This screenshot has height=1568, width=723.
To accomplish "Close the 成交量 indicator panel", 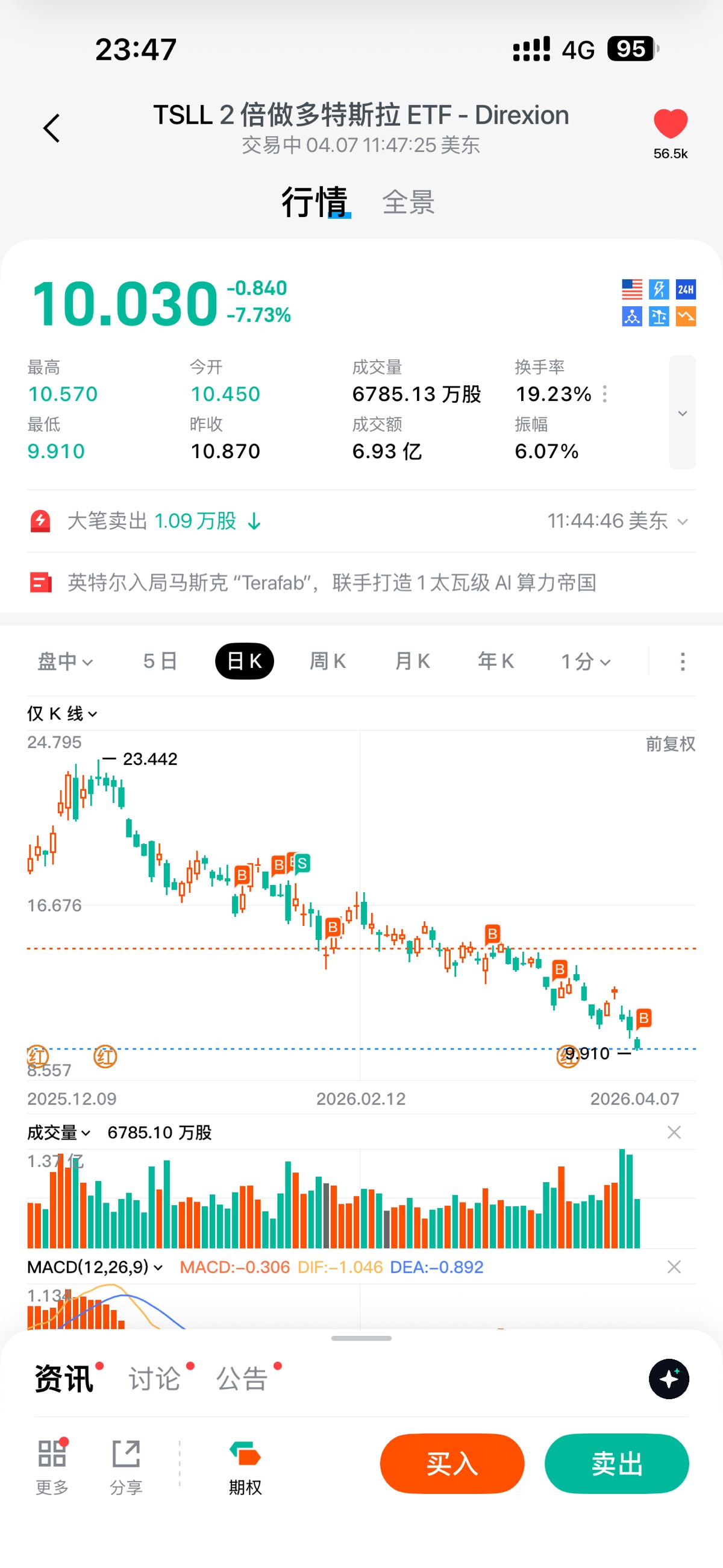I will click(x=674, y=1132).
